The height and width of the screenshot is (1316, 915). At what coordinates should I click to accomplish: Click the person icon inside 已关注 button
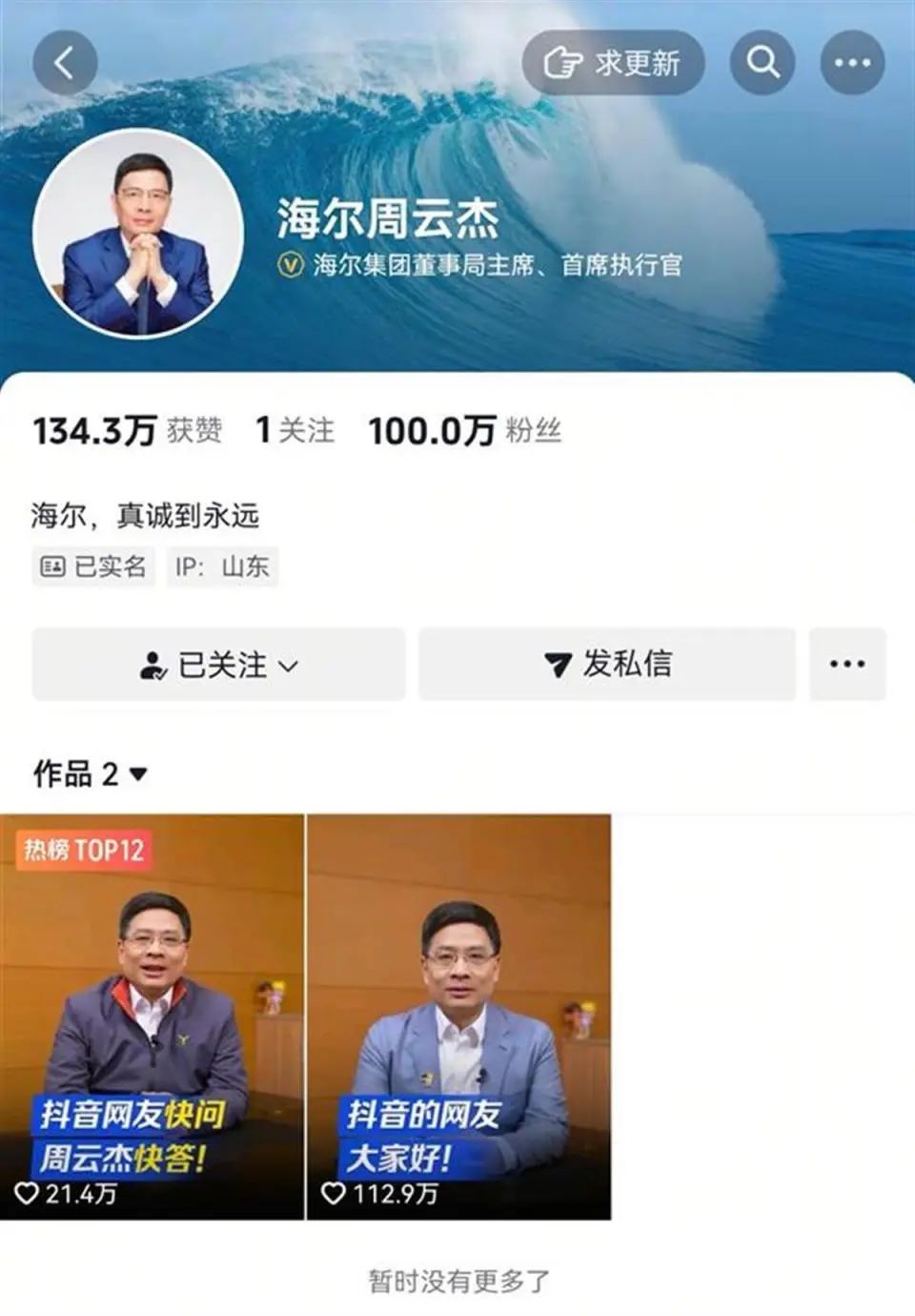click(155, 665)
